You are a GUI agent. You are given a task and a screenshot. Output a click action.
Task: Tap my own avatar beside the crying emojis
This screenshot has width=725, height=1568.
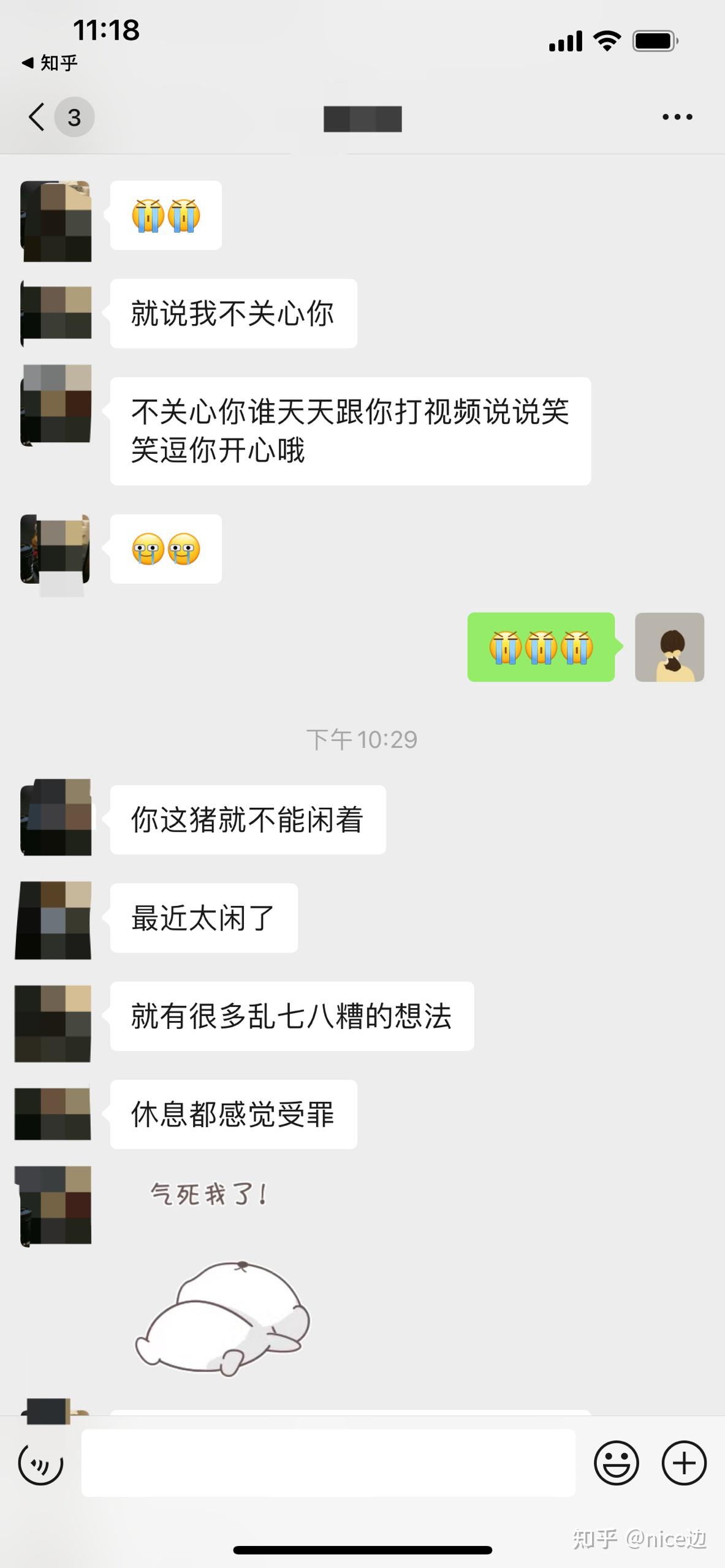669,647
